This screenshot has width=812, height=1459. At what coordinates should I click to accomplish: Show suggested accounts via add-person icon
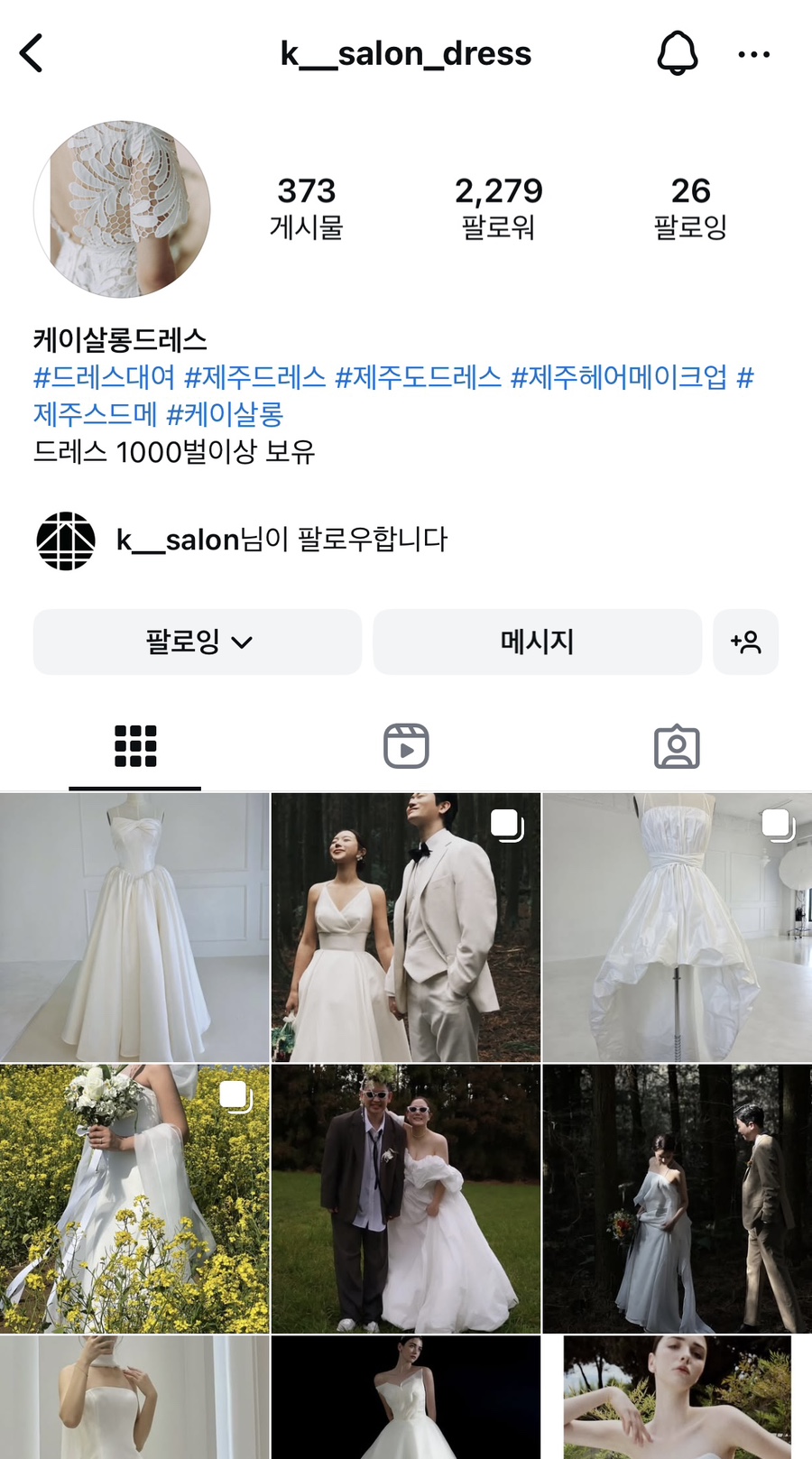745,642
